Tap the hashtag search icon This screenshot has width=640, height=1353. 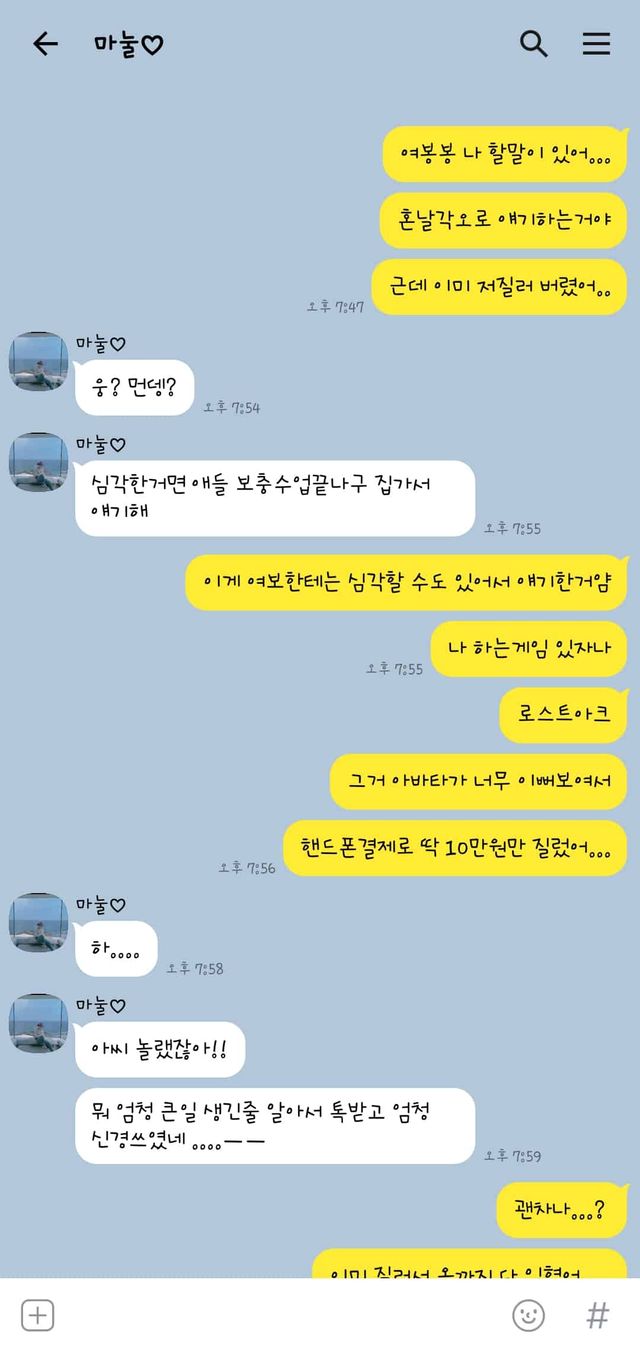pyautogui.click(x=597, y=1315)
